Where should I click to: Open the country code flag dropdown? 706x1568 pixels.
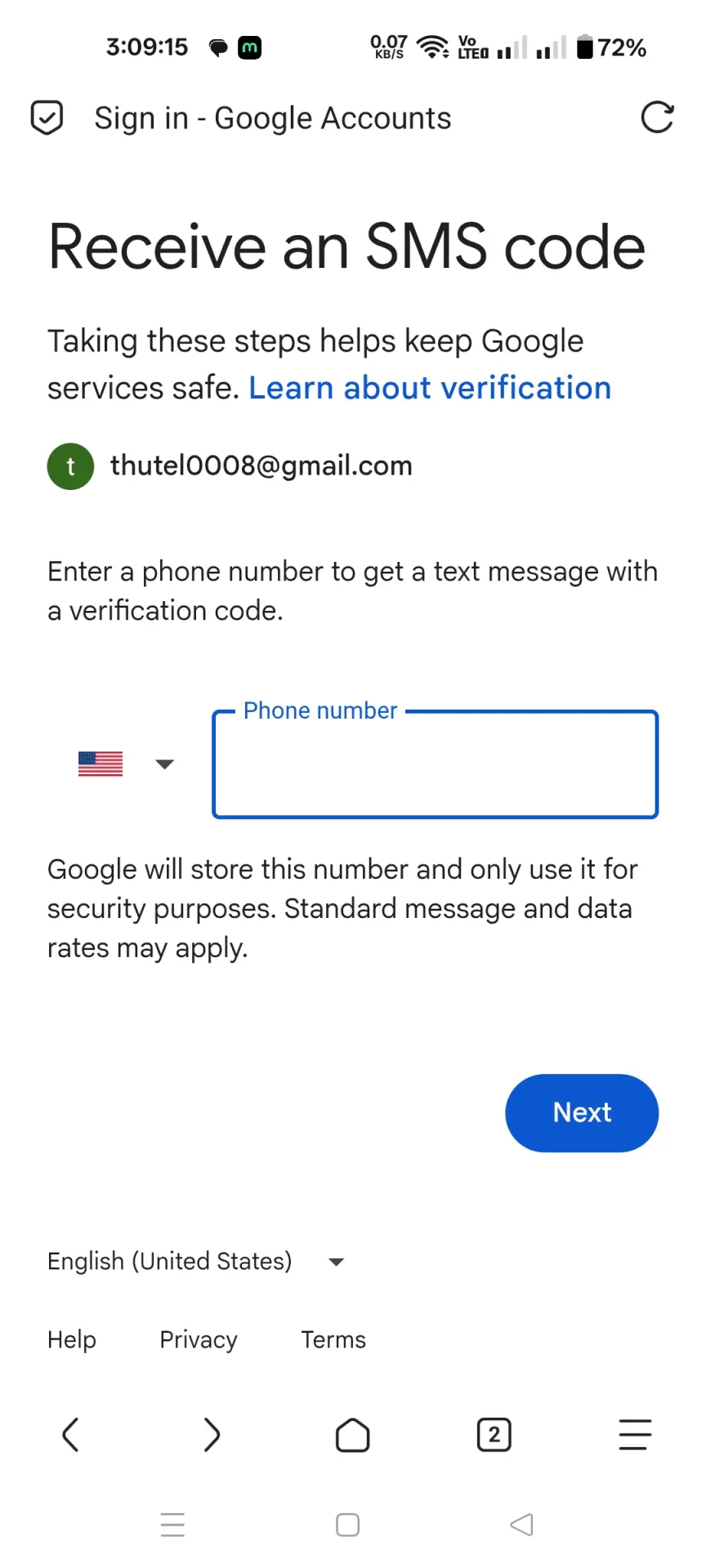click(x=126, y=764)
